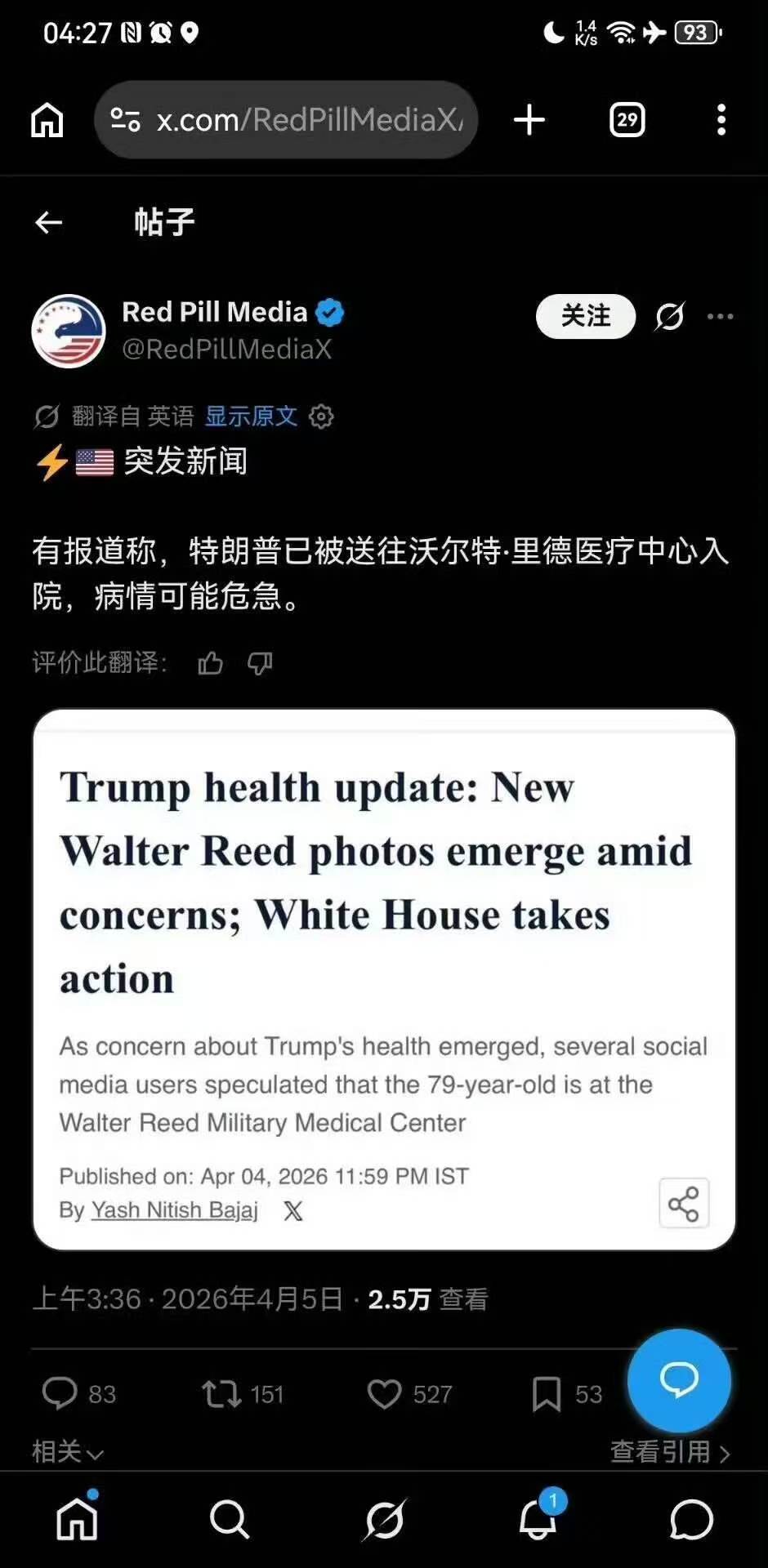Tap the share icon on the article card
768x1568 pixels.
683,1202
